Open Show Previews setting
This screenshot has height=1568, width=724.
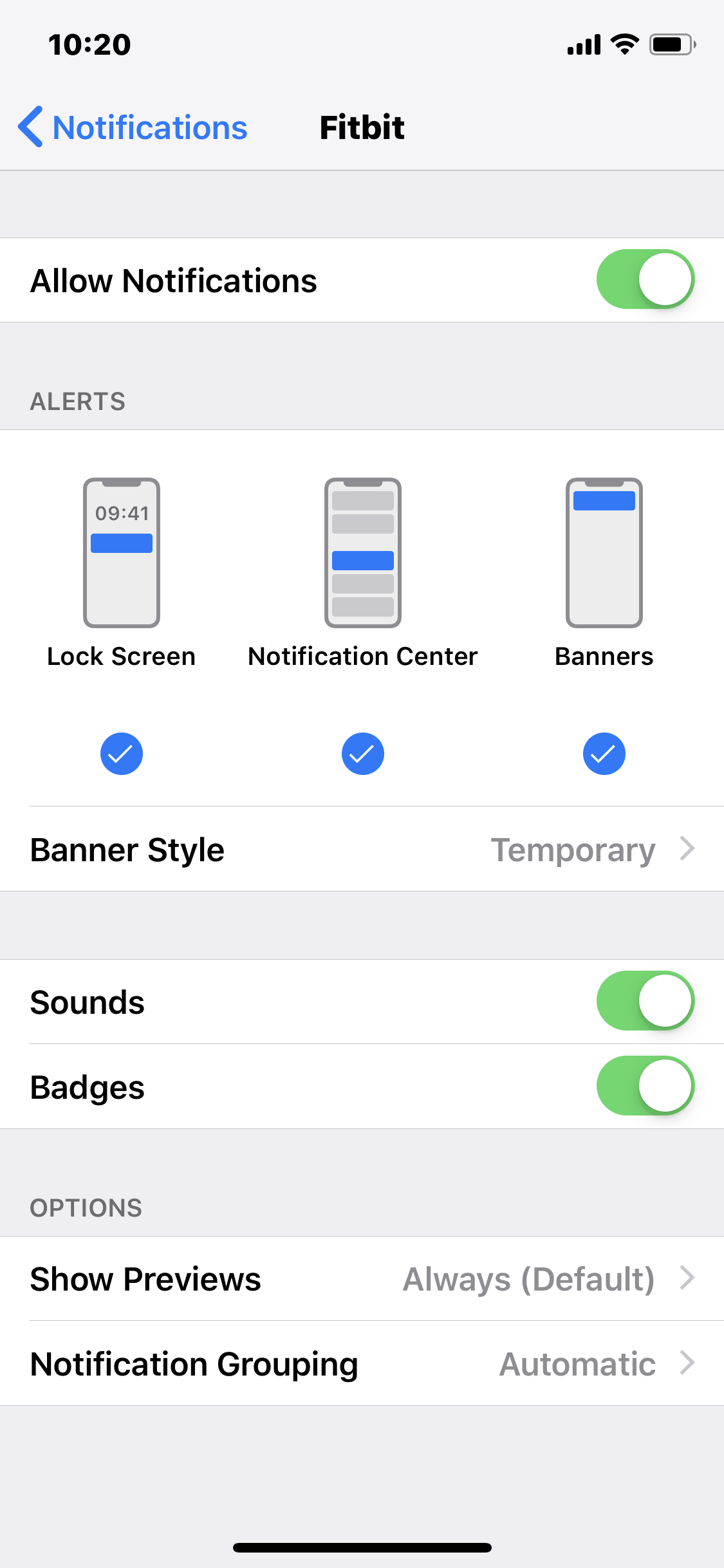coord(362,1278)
